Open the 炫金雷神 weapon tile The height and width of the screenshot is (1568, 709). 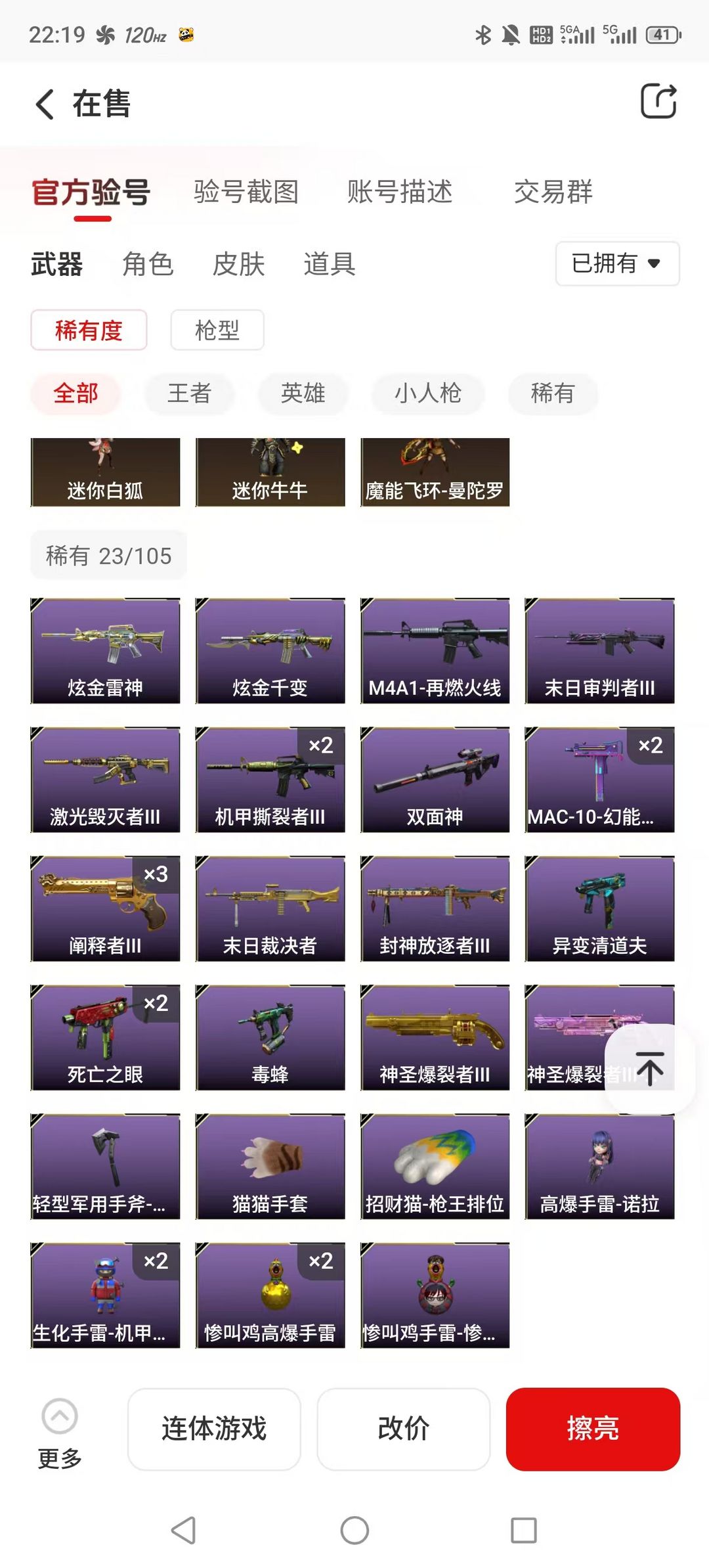(105, 651)
